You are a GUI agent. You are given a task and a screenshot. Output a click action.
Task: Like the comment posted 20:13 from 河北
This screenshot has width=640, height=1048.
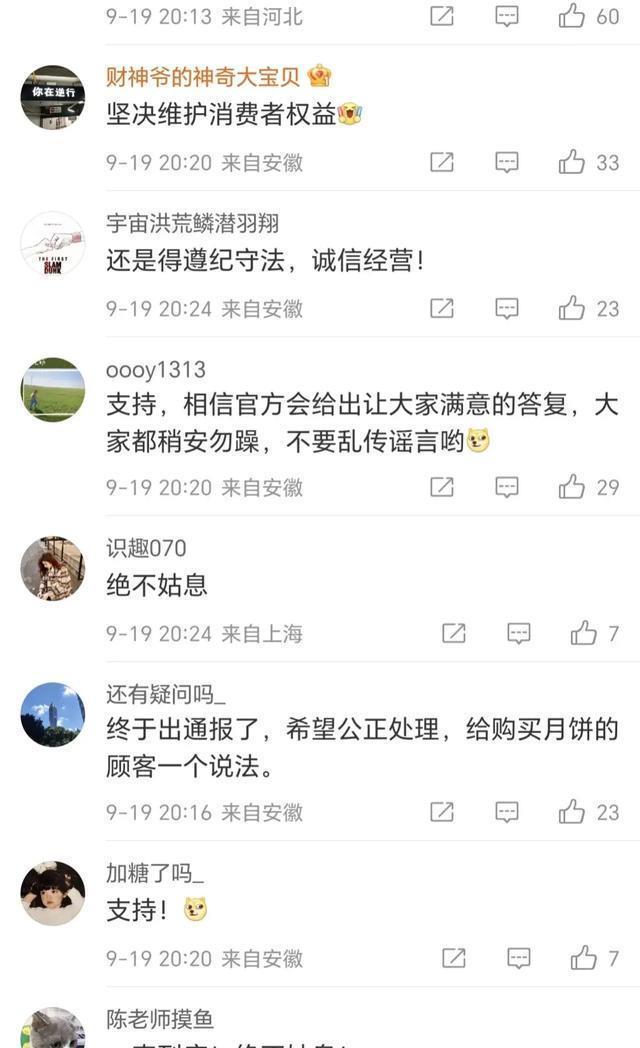[x=572, y=16]
